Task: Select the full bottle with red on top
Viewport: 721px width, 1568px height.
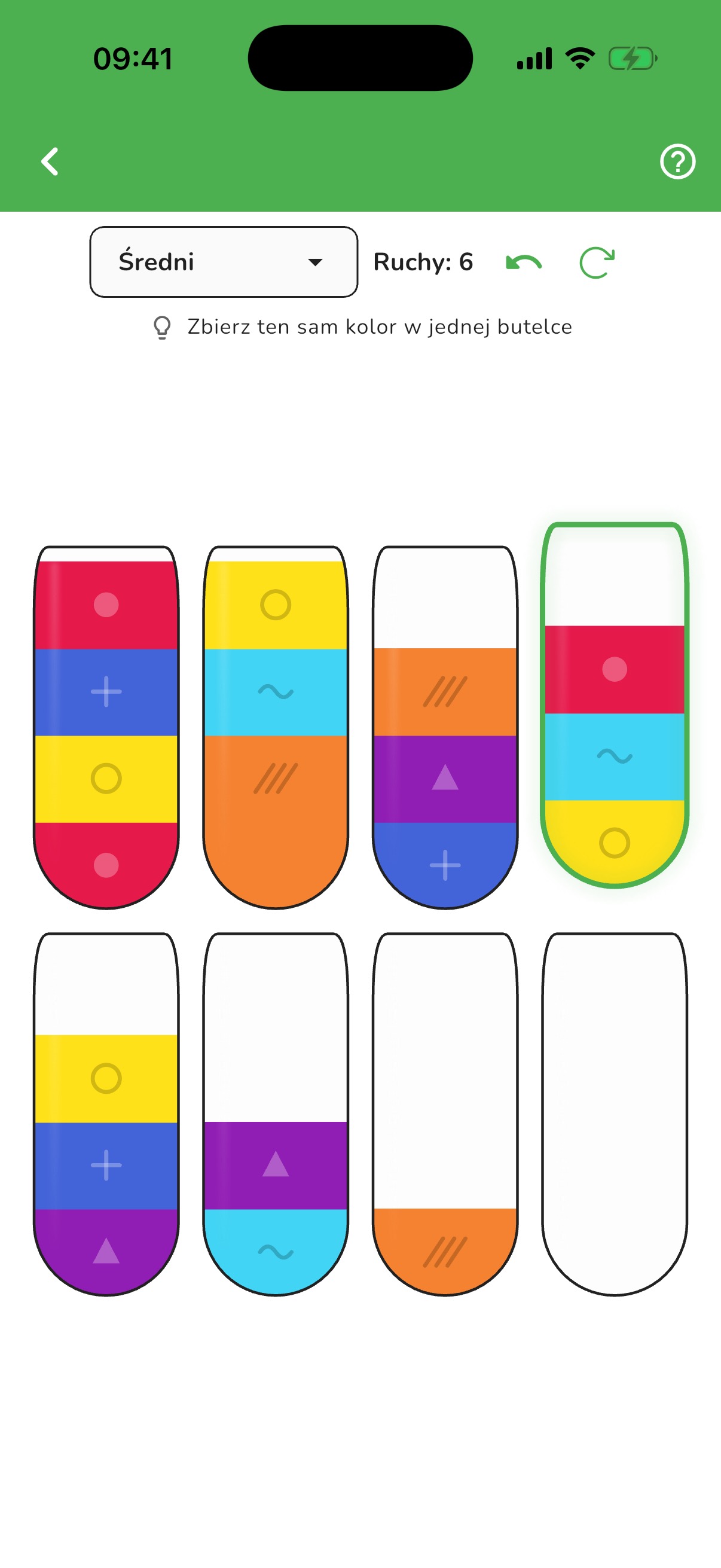Action: point(106,727)
